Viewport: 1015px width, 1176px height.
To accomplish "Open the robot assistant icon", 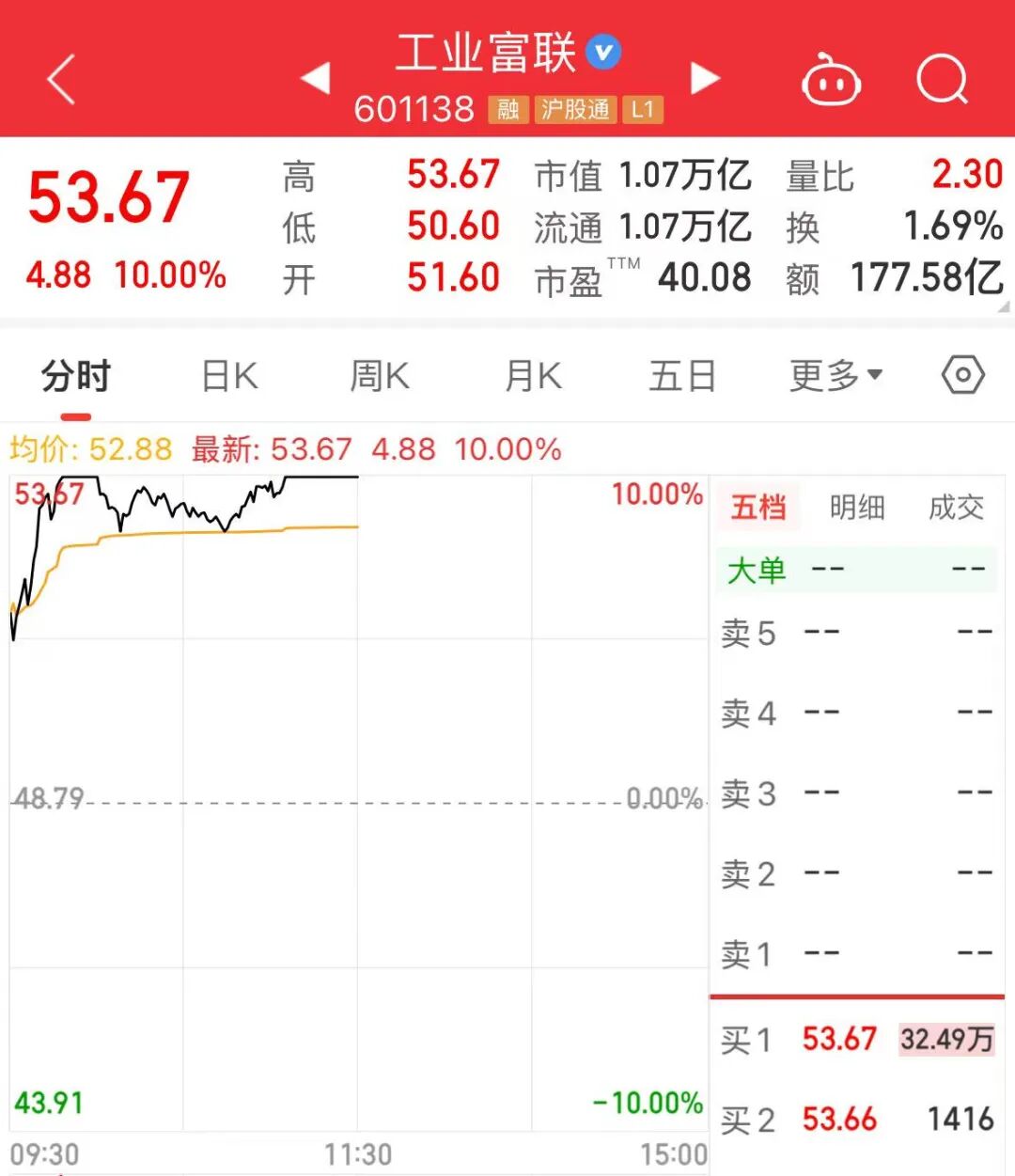I will 831,81.
